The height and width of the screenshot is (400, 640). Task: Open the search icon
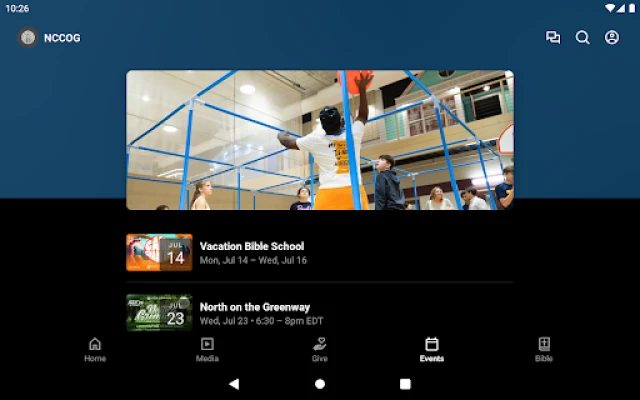tap(583, 38)
